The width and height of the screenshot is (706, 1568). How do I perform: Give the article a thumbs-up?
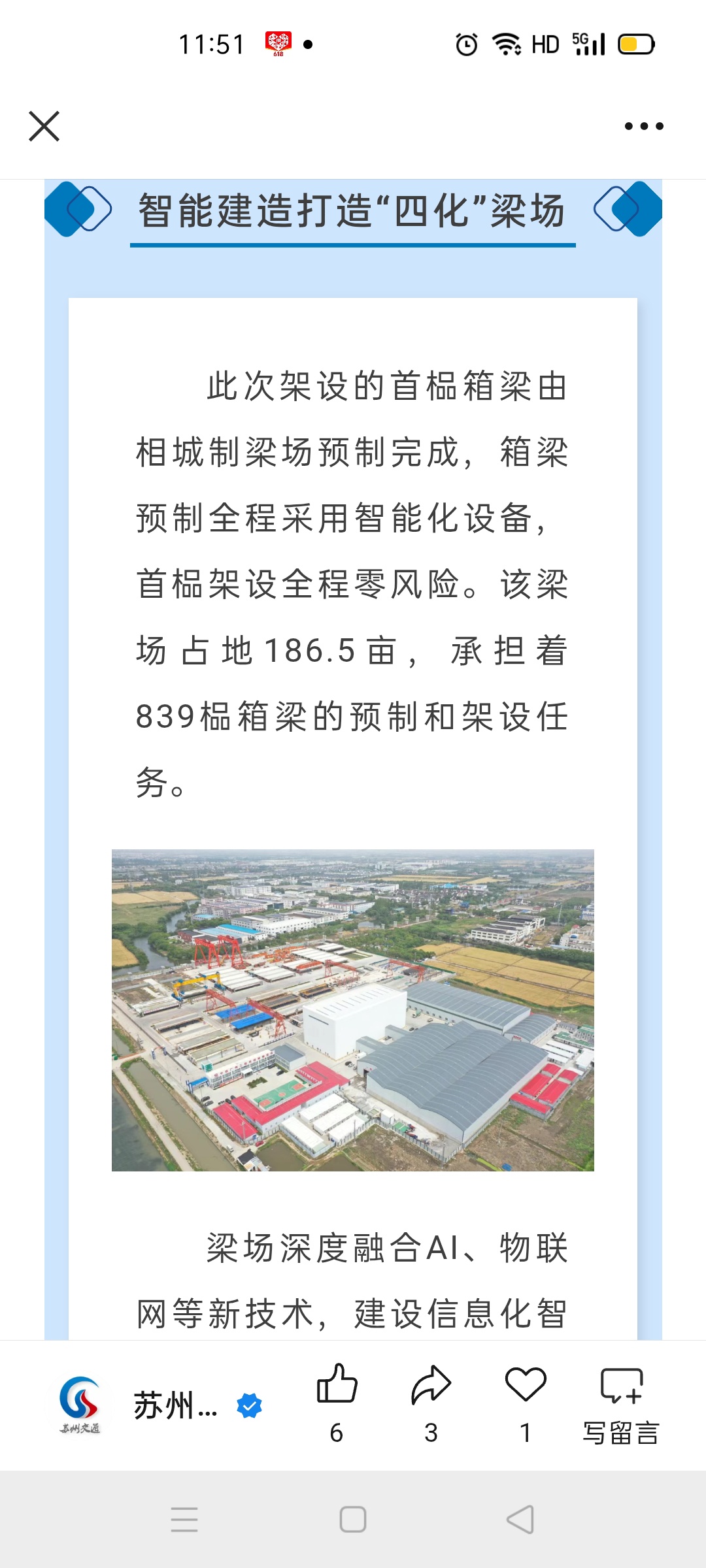337,1385
